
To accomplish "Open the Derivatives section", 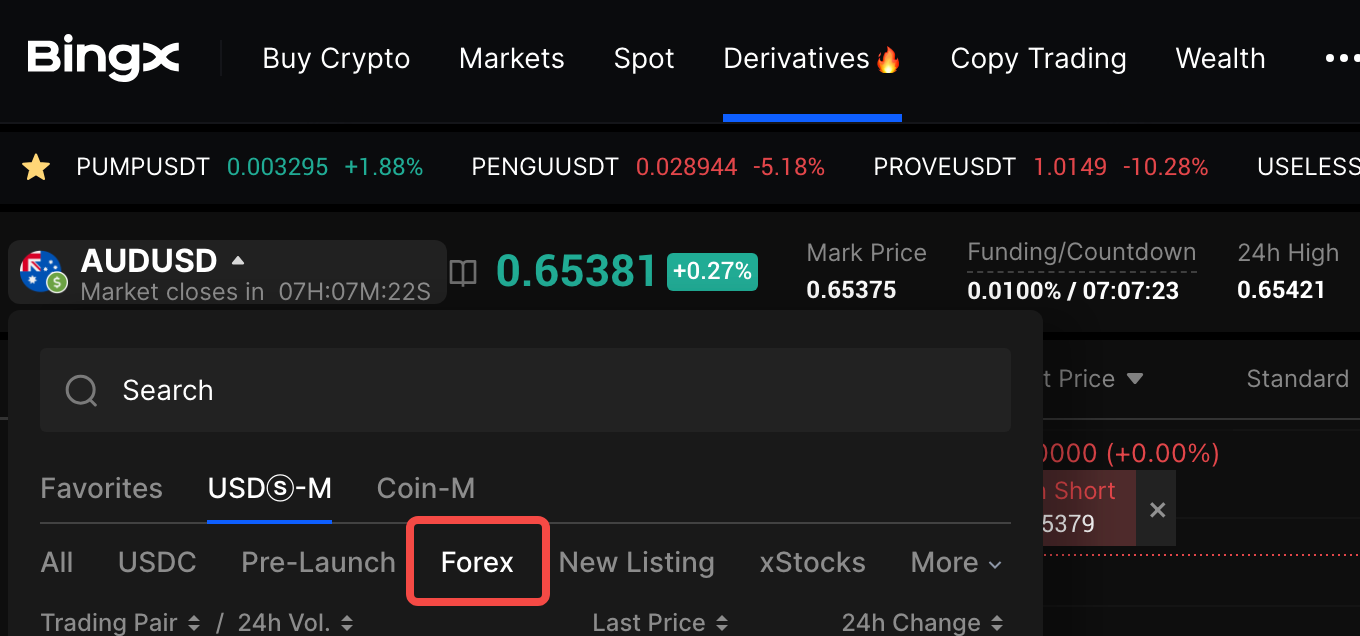I will pos(811,59).
